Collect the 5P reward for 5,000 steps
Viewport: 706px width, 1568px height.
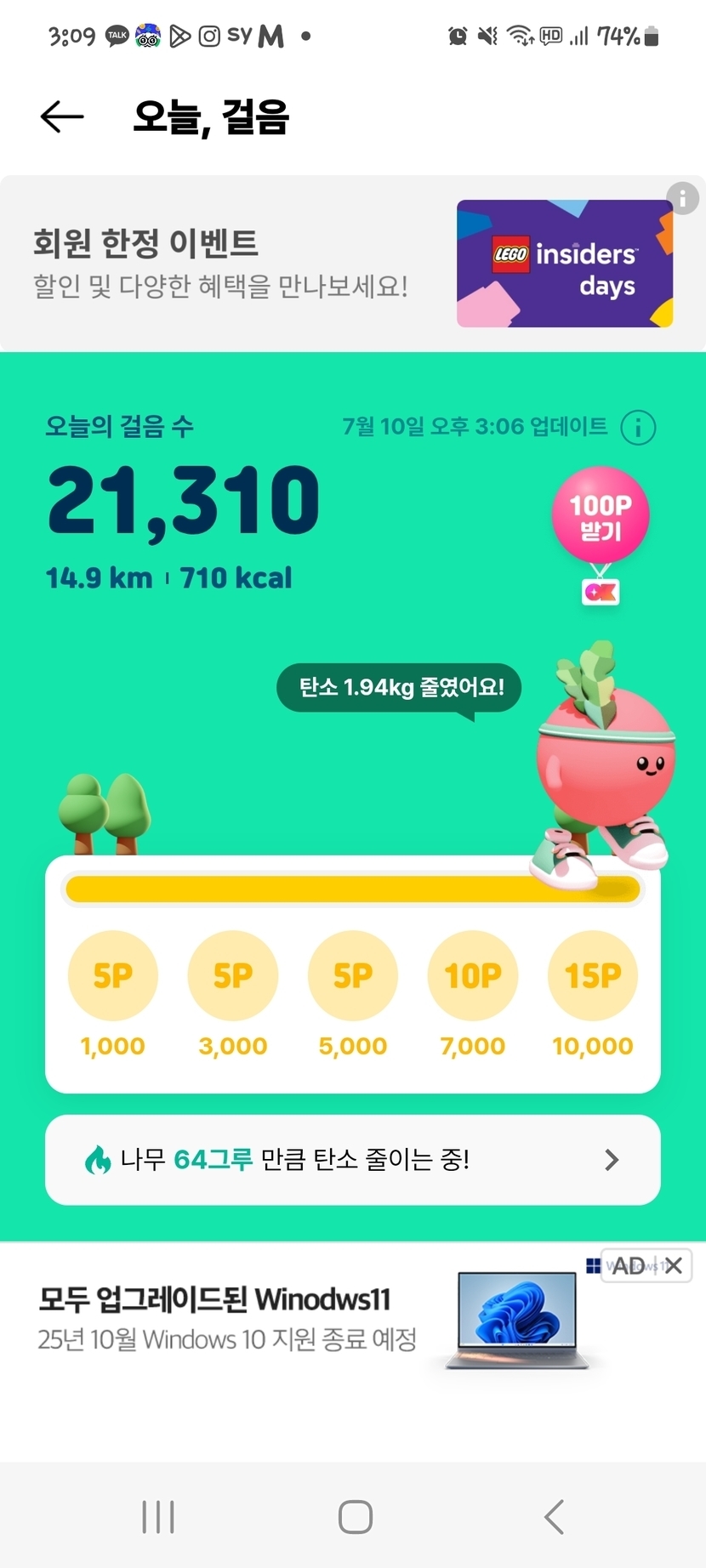(x=353, y=975)
